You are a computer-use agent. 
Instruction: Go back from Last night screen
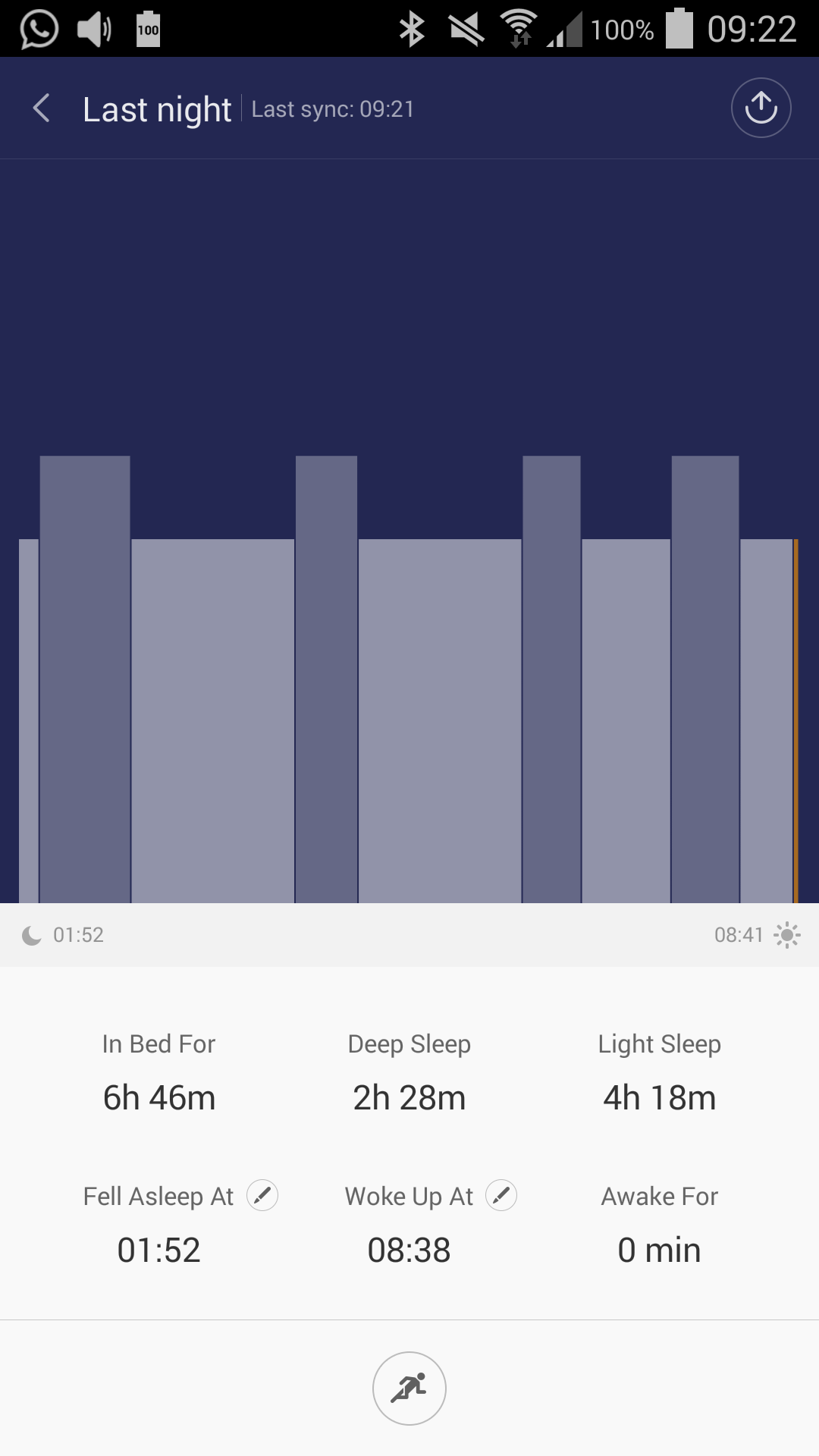coord(42,108)
